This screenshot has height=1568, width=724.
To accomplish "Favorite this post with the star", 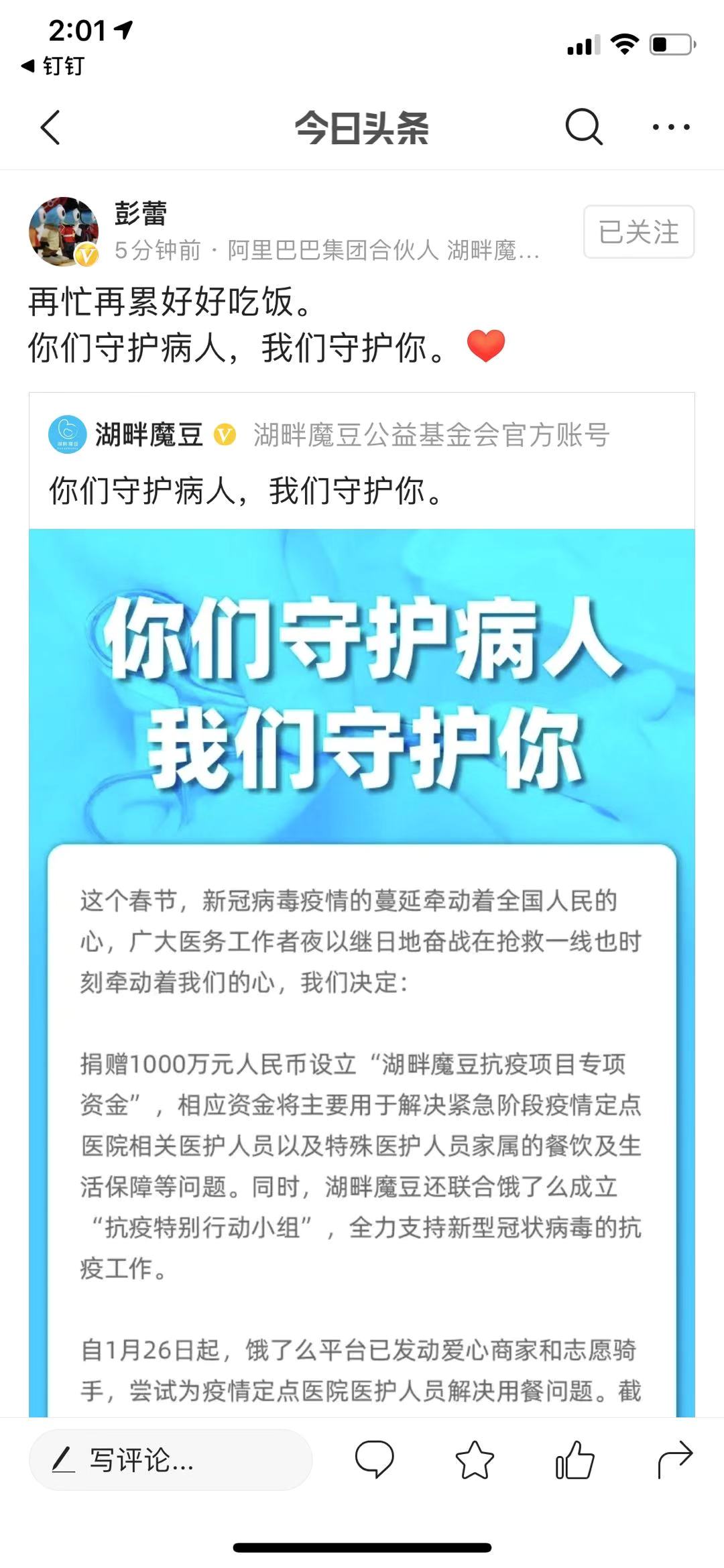I will tap(475, 1459).
